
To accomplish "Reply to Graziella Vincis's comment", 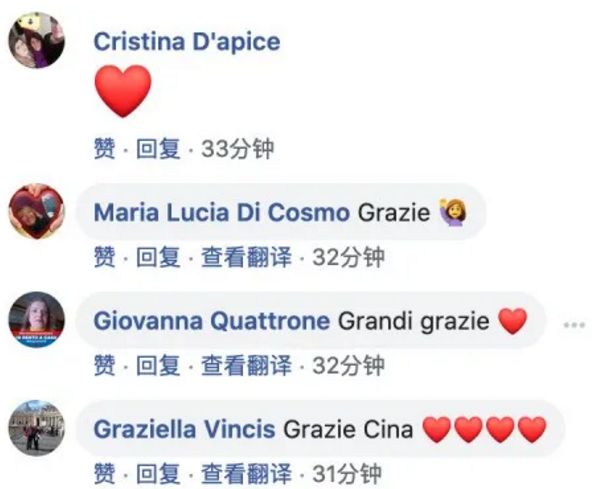I will coord(158,473).
